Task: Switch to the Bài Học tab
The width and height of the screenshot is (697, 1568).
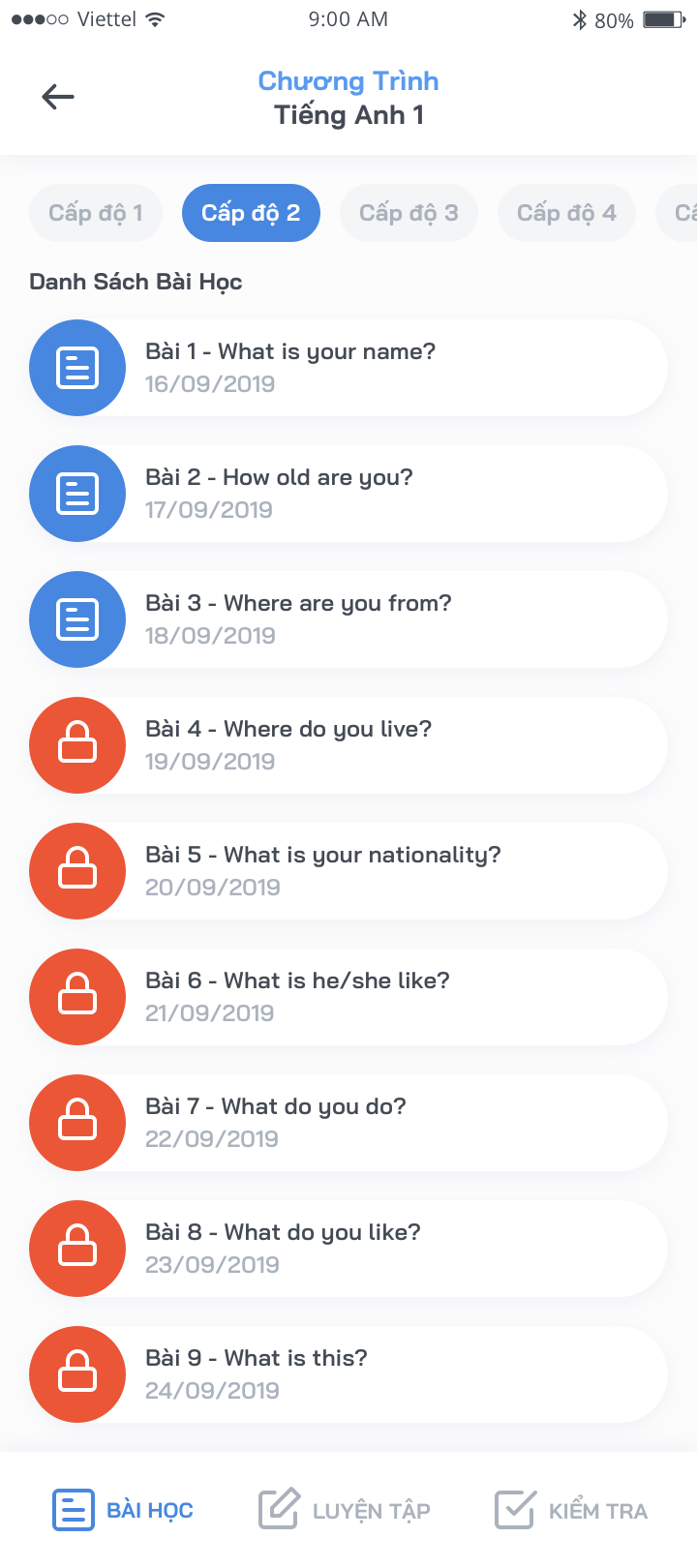Action: point(123,1510)
